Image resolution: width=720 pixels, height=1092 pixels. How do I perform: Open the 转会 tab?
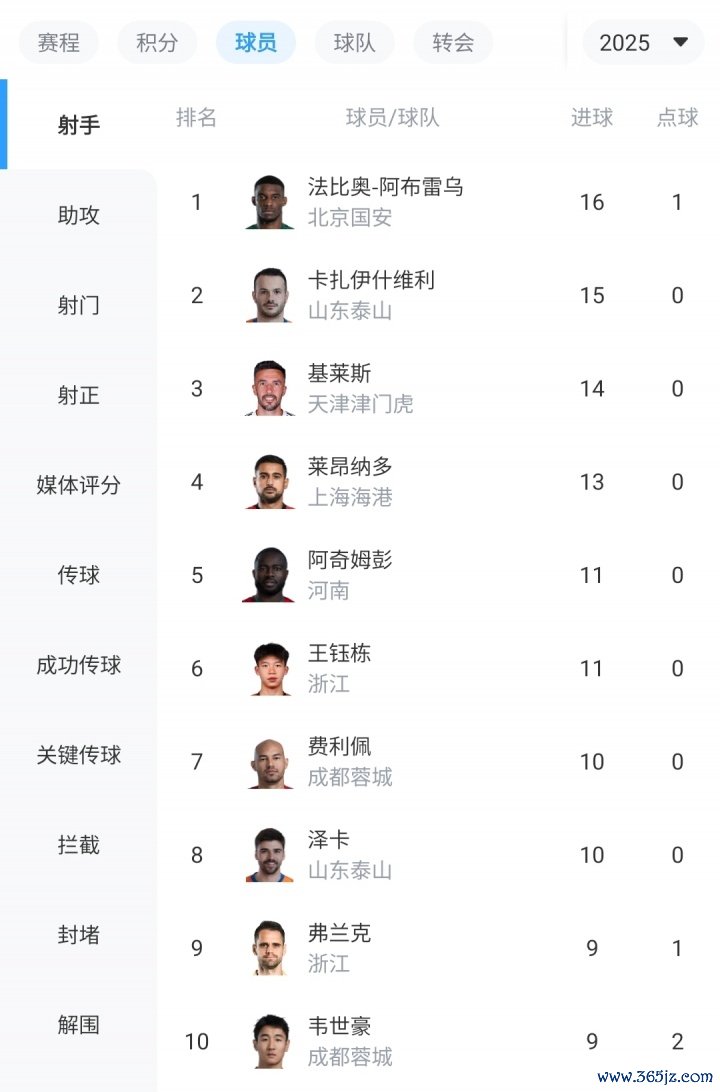point(453,43)
